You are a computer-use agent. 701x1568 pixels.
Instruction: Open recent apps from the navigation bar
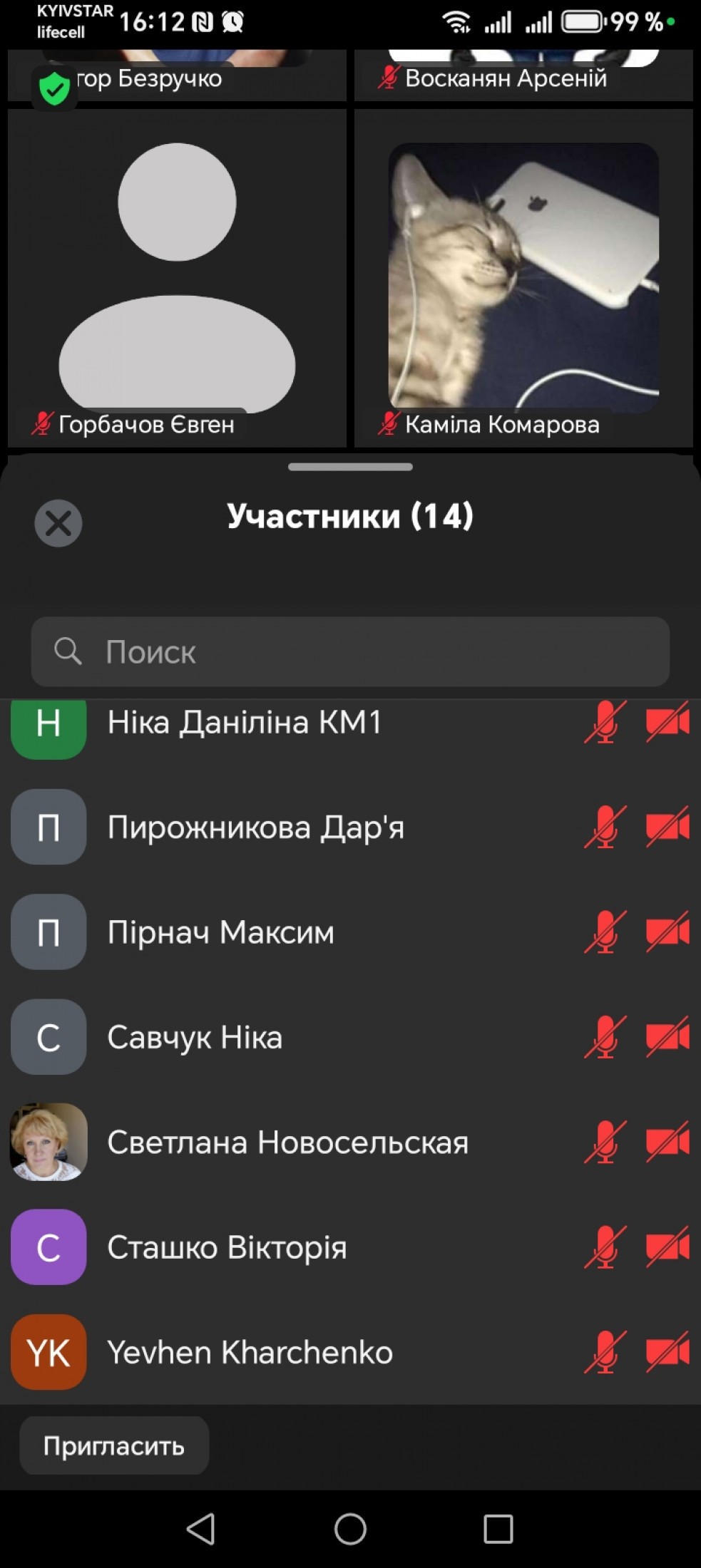click(x=498, y=1528)
